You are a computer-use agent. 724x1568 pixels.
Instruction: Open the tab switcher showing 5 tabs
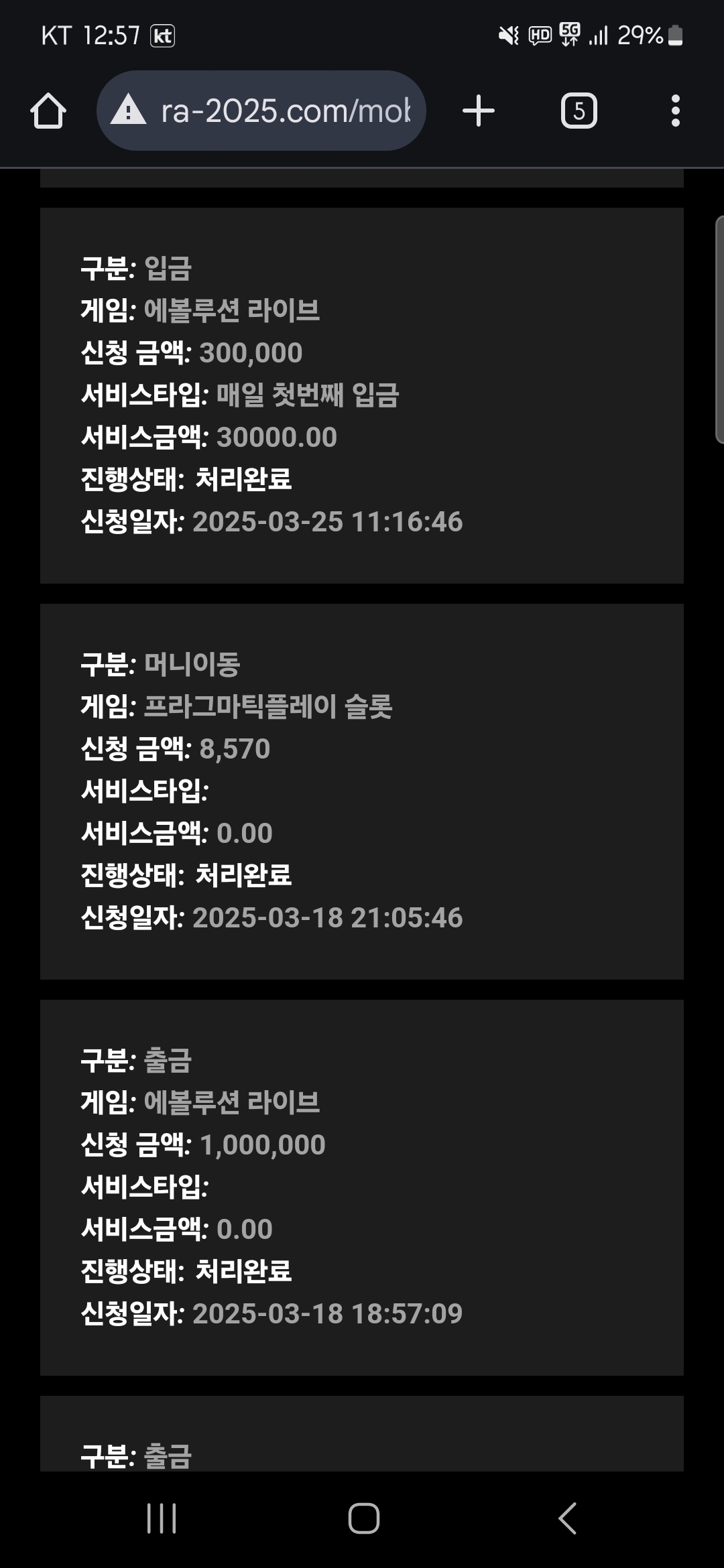579,111
